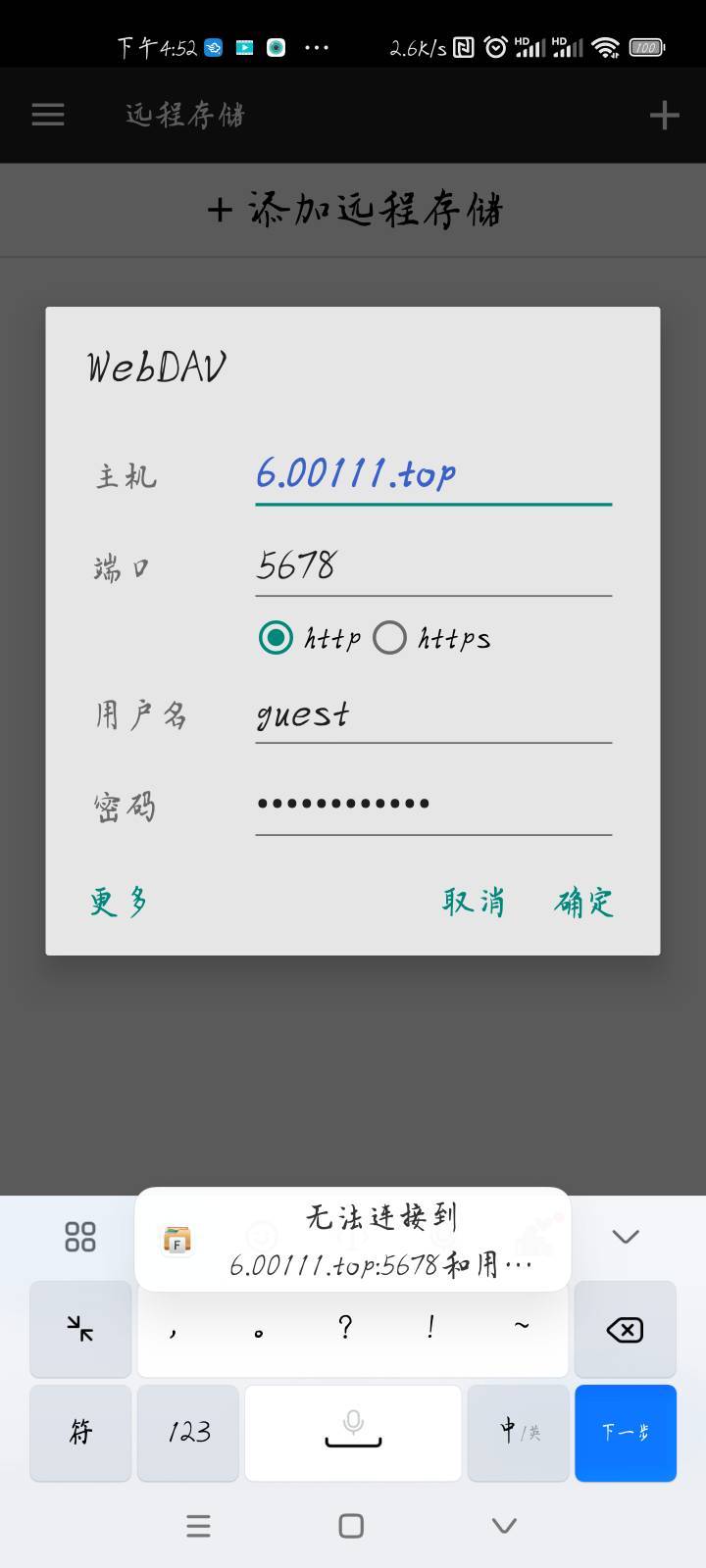Tap the 下一步 (next) key

pyautogui.click(x=625, y=1433)
